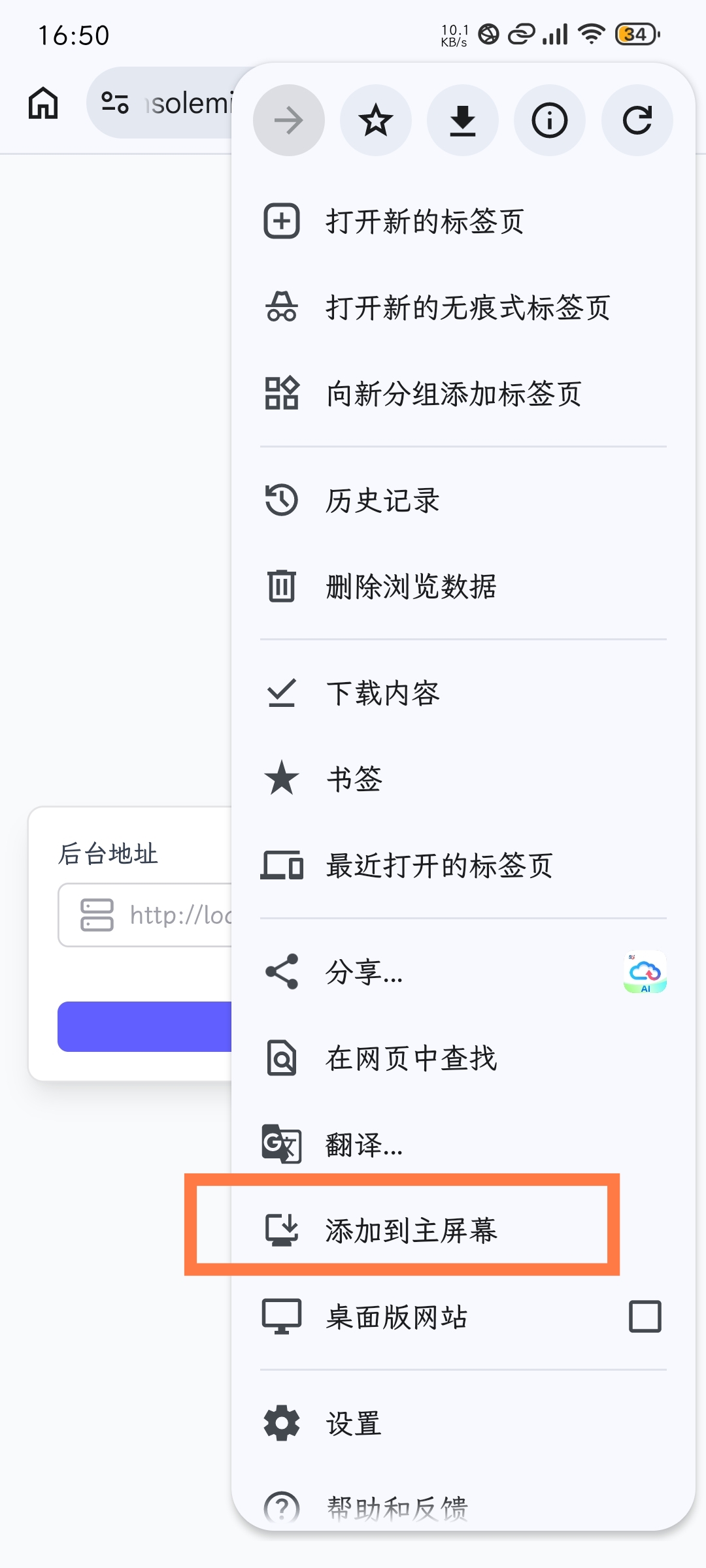Open the browser home page icon
Viewport: 706px width, 1568px height.
(42, 103)
